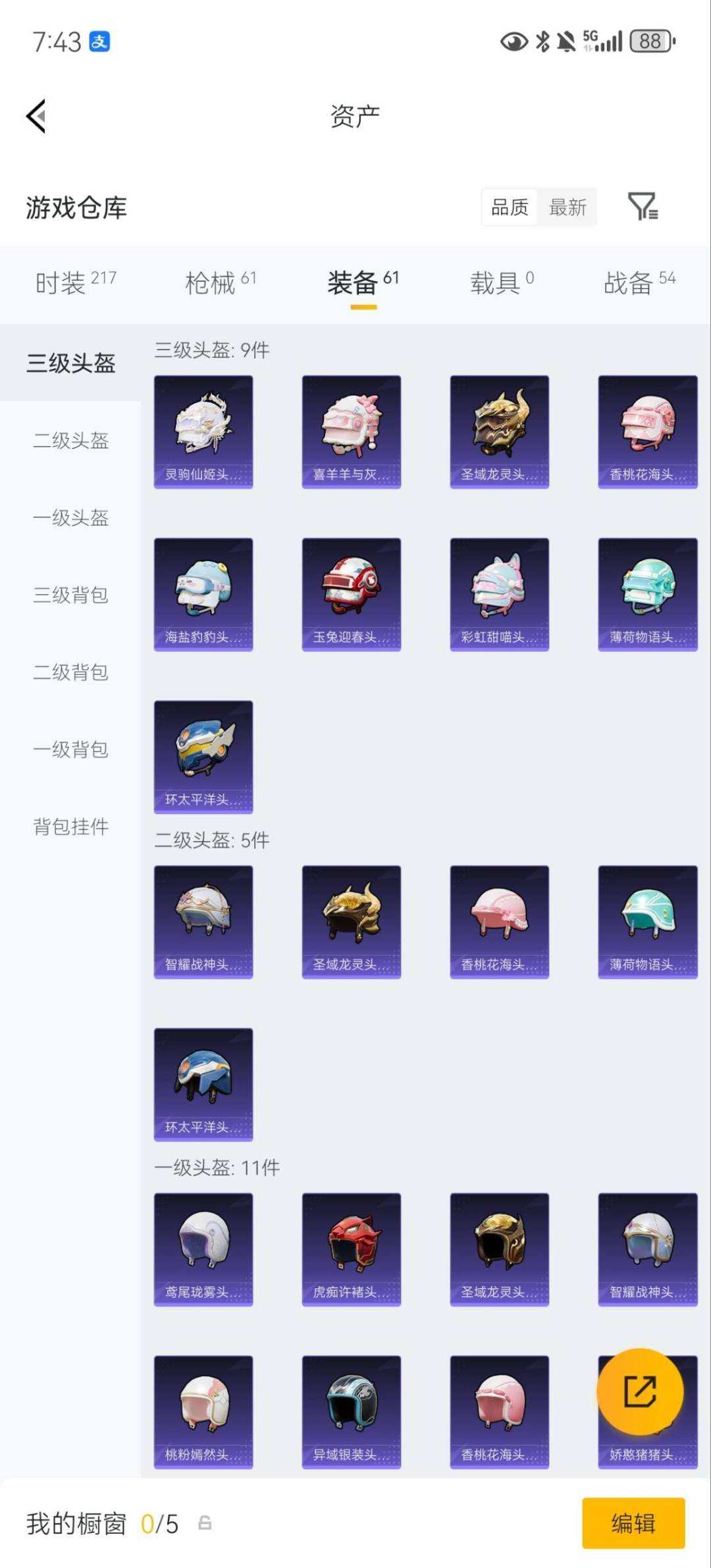Open 我的橱窗 at bottom left
Screen dimensions: 711x1568
click(74, 1523)
